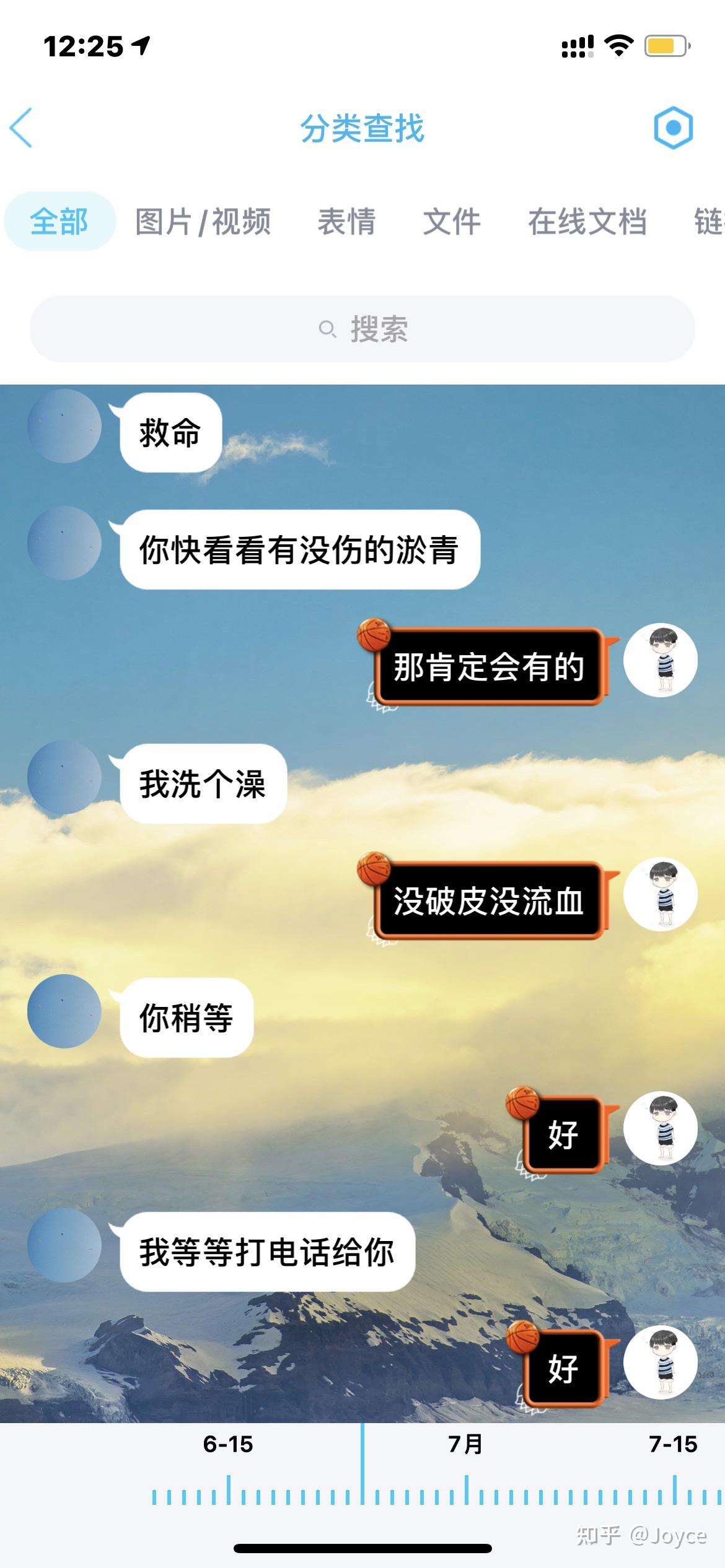Go back using the top-left arrow

click(21, 128)
